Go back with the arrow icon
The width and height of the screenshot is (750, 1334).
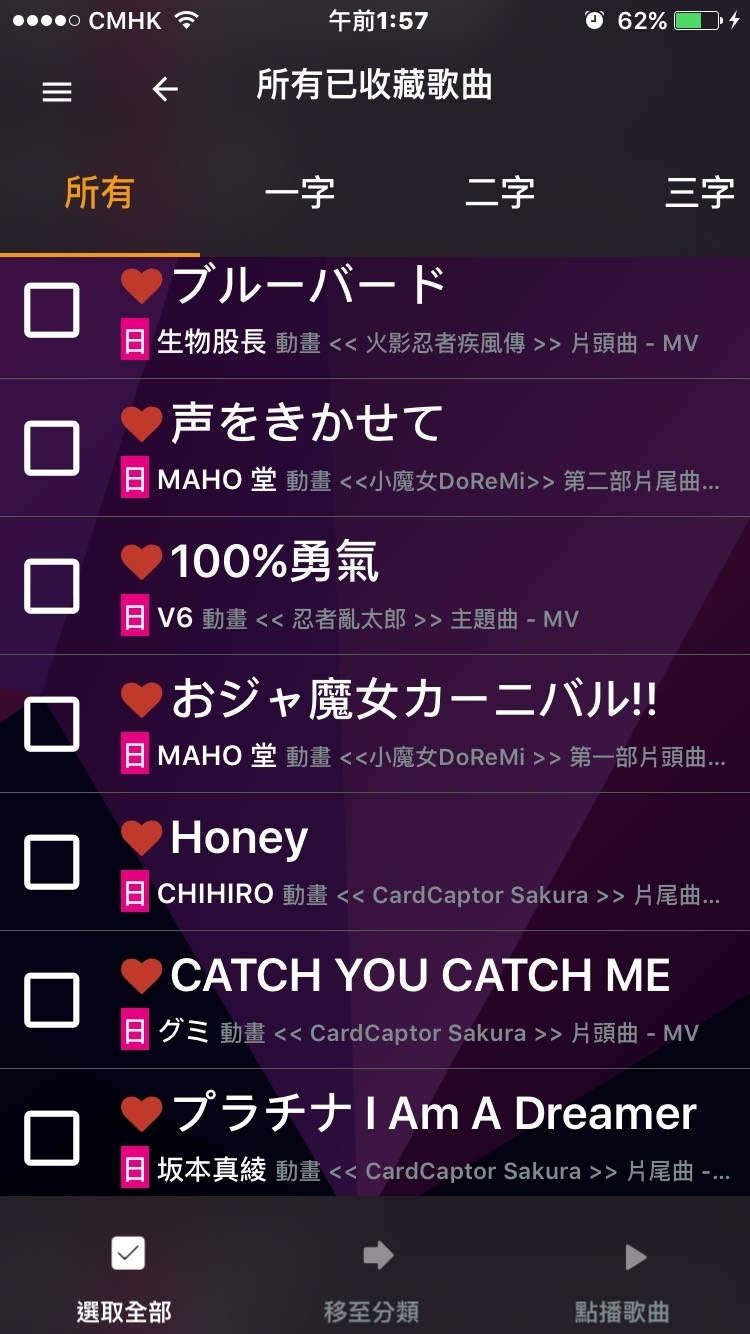(165, 90)
